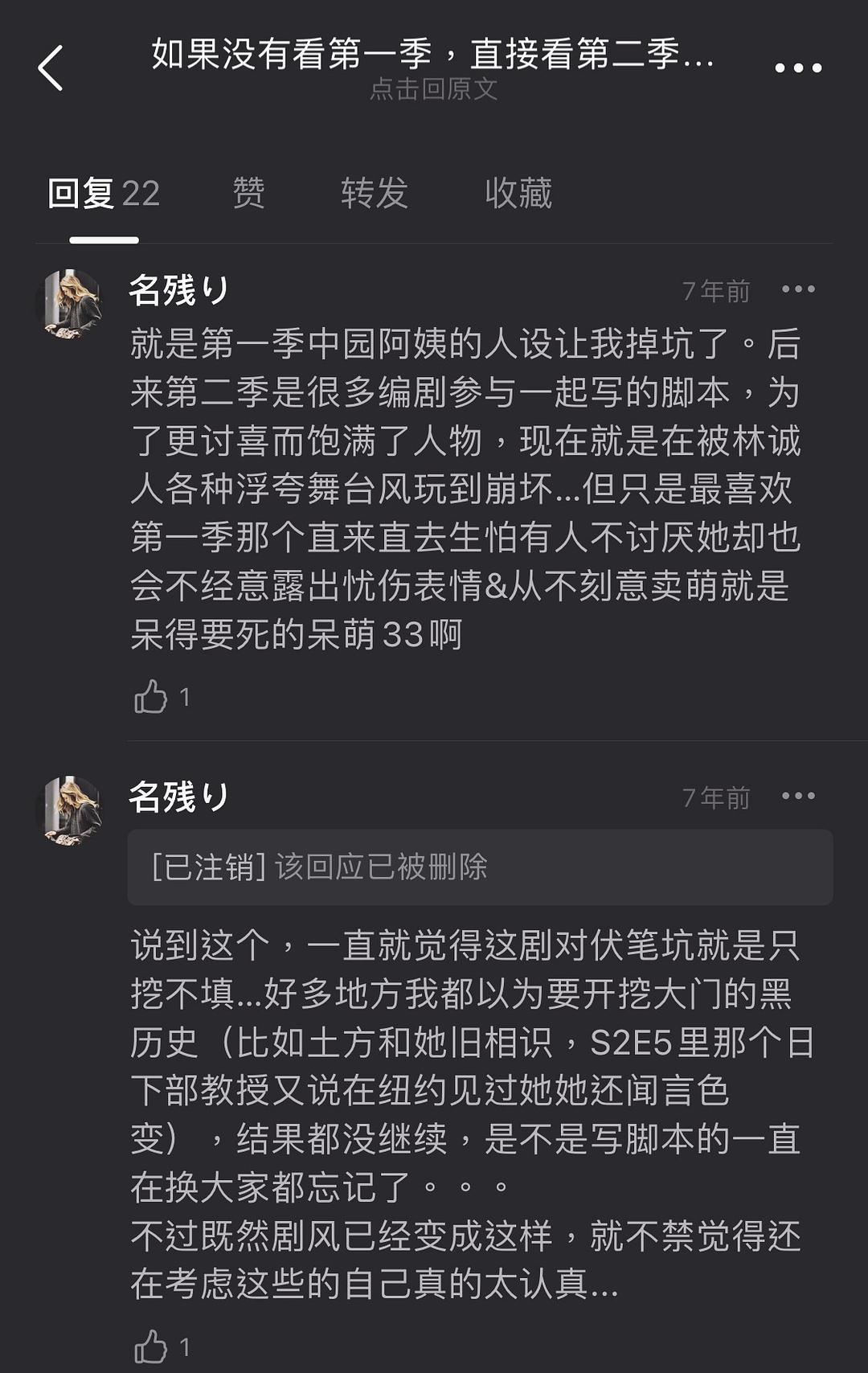
Task: Tap 点击回原文 to return to the original post
Action: (x=433, y=89)
